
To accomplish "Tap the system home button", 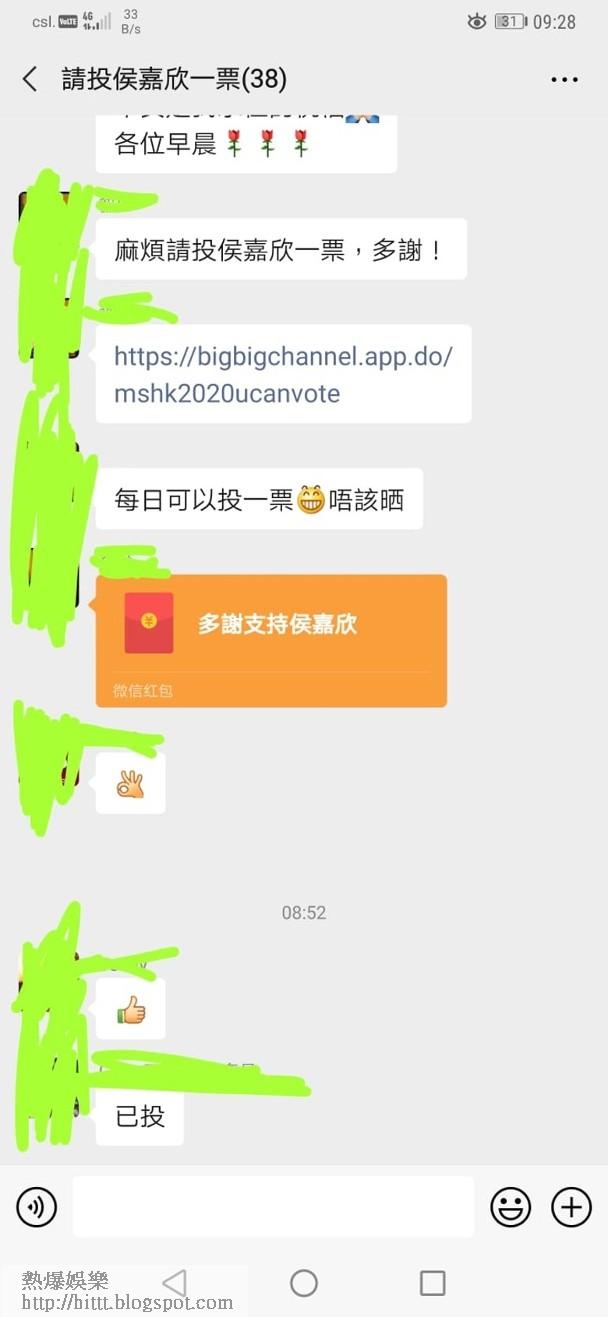I will point(304,1283).
